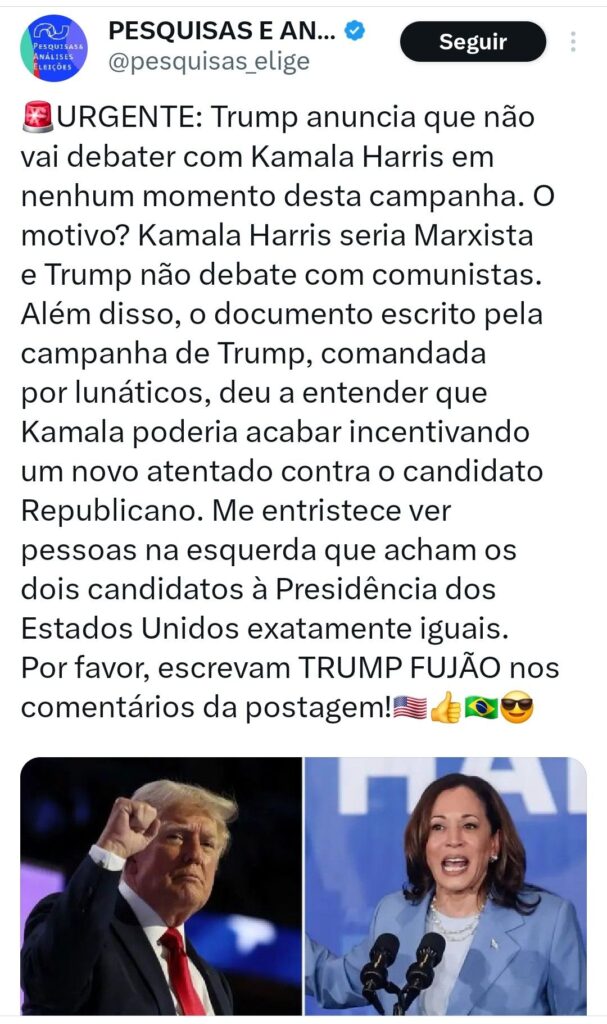View the right photo of the woman at microphones
607x1024 pixels.
coord(445,885)
